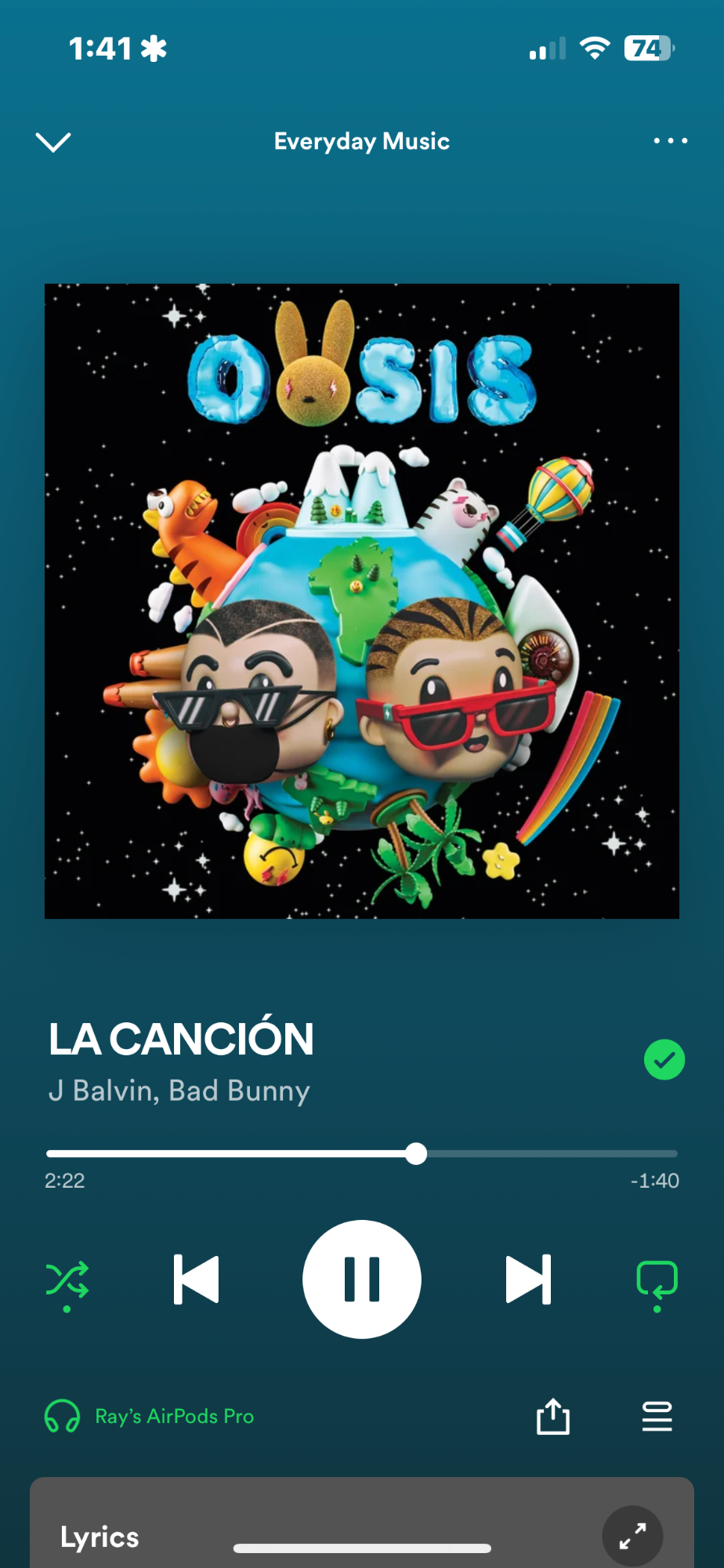Screen dimensions: 724x1568
Task: Share this song
Action: [553, 1417]
